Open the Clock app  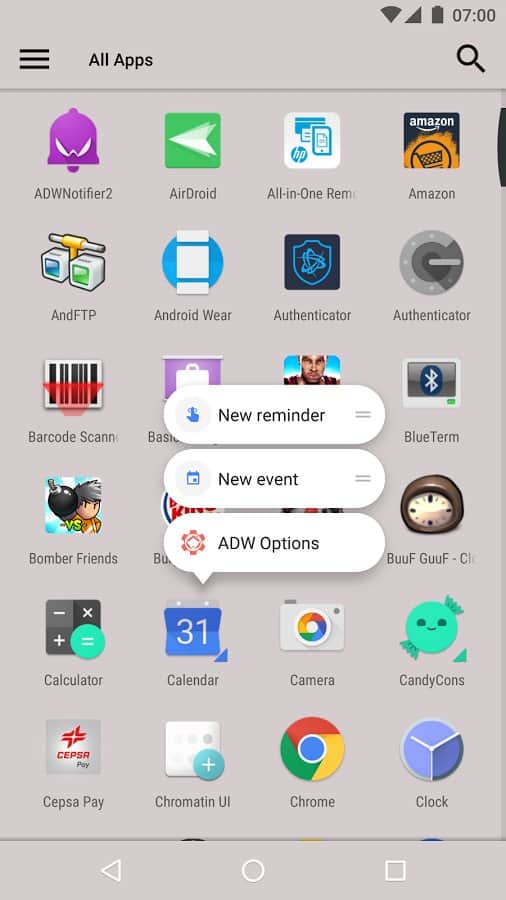431,763
